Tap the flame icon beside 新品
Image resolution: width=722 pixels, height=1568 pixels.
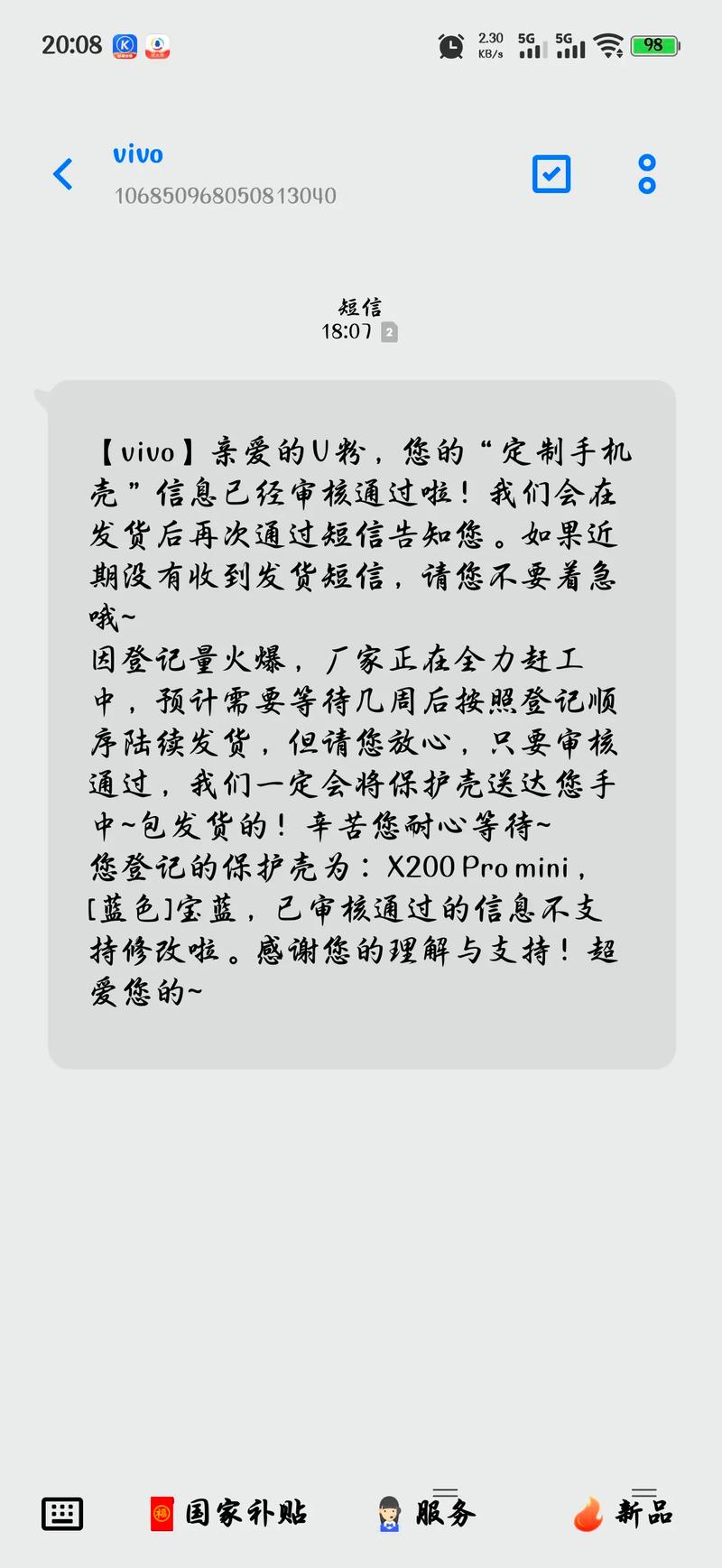pos(588,1514)
